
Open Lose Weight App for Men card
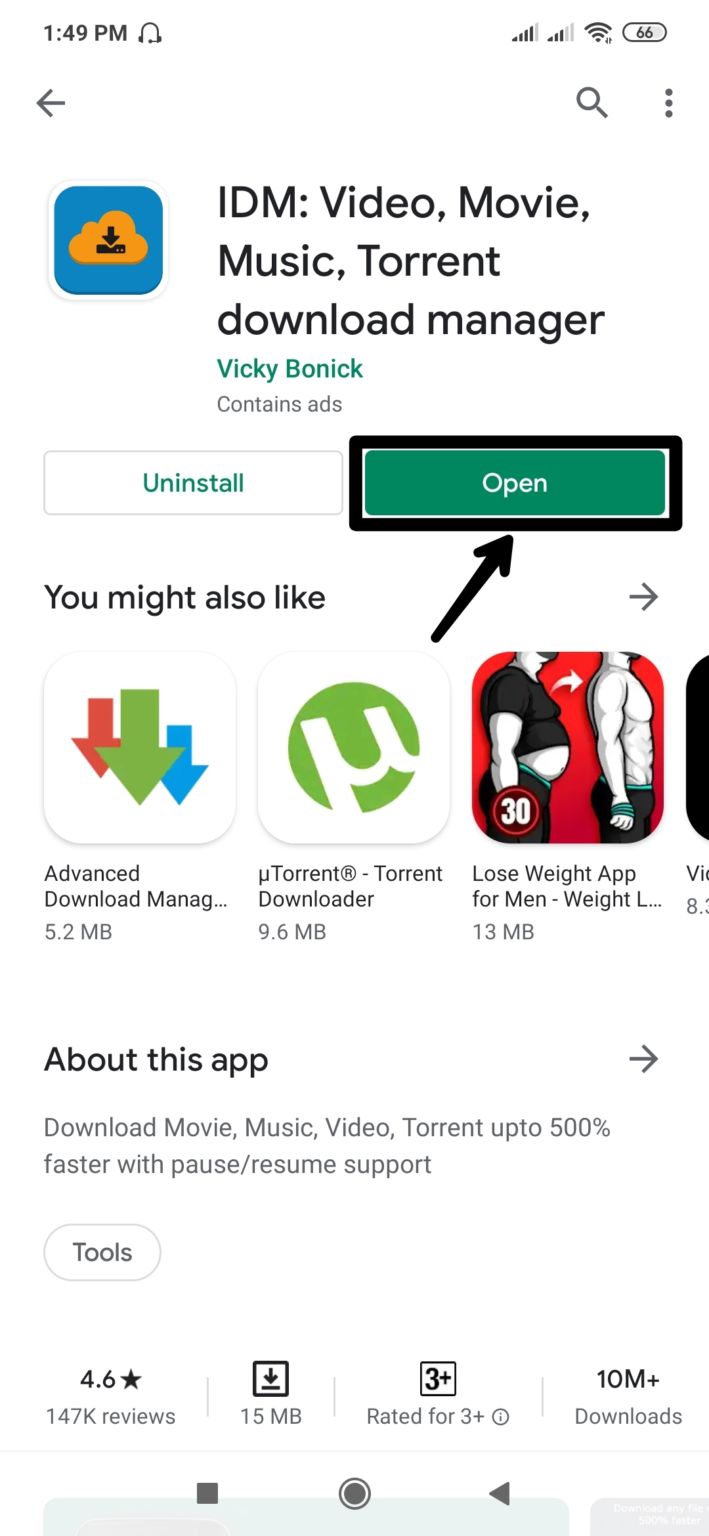[x=567, y=797]
